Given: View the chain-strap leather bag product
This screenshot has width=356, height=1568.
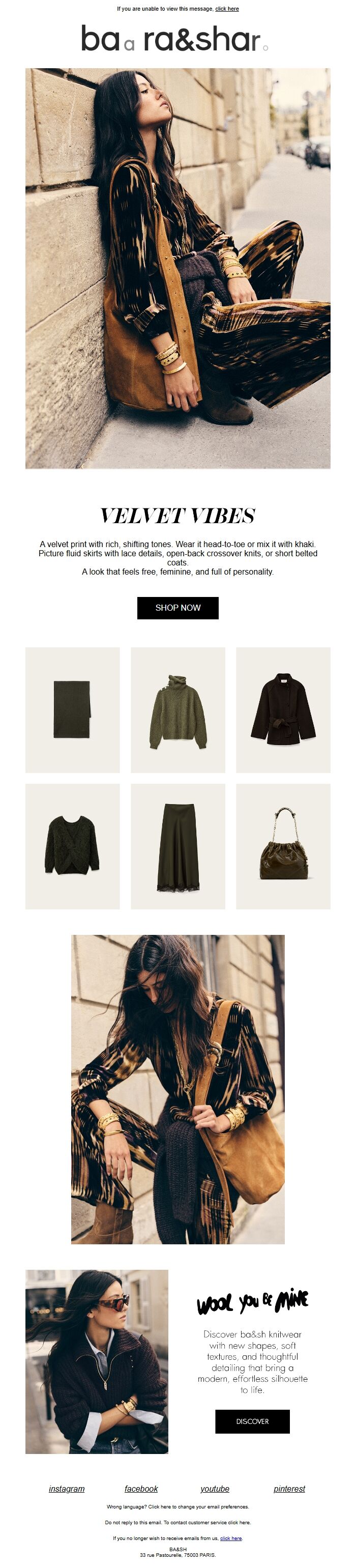Looking at the screenshot, I should point(283,846).
